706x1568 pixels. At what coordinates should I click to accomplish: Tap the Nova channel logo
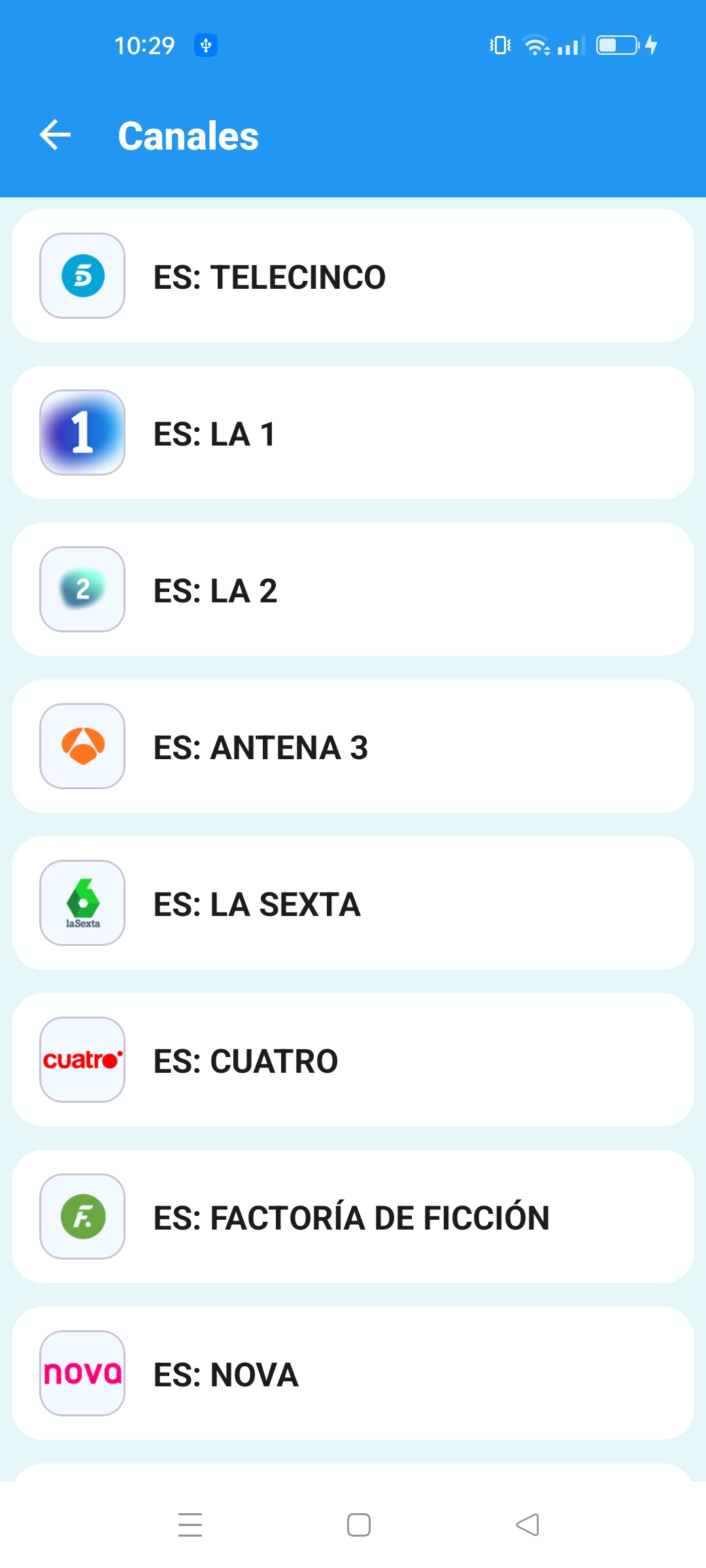(x=82, y=1373)
